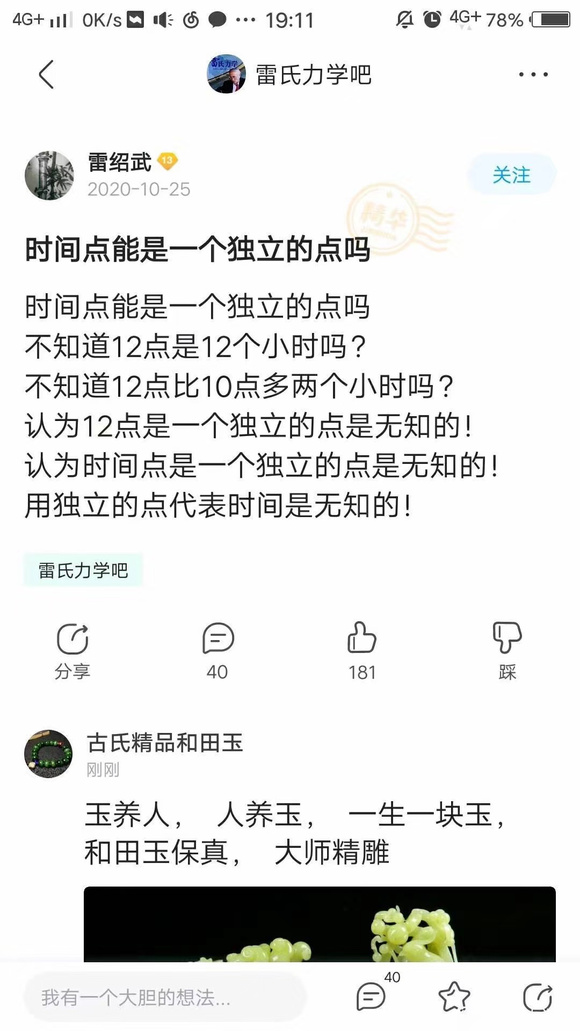Tap the 我有一个大胆的想法 reply field

[164, 998]
